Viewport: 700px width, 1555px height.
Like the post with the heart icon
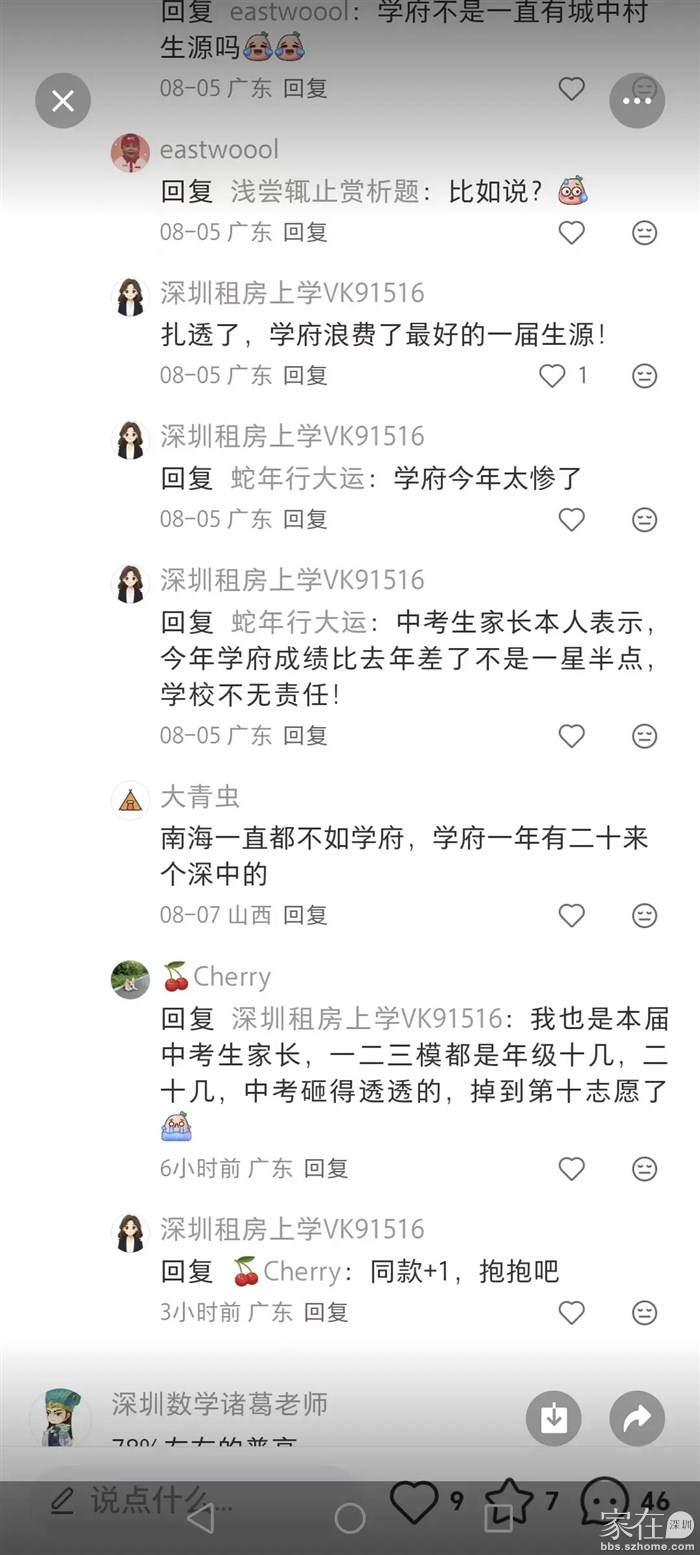(x=413, y=1501)
